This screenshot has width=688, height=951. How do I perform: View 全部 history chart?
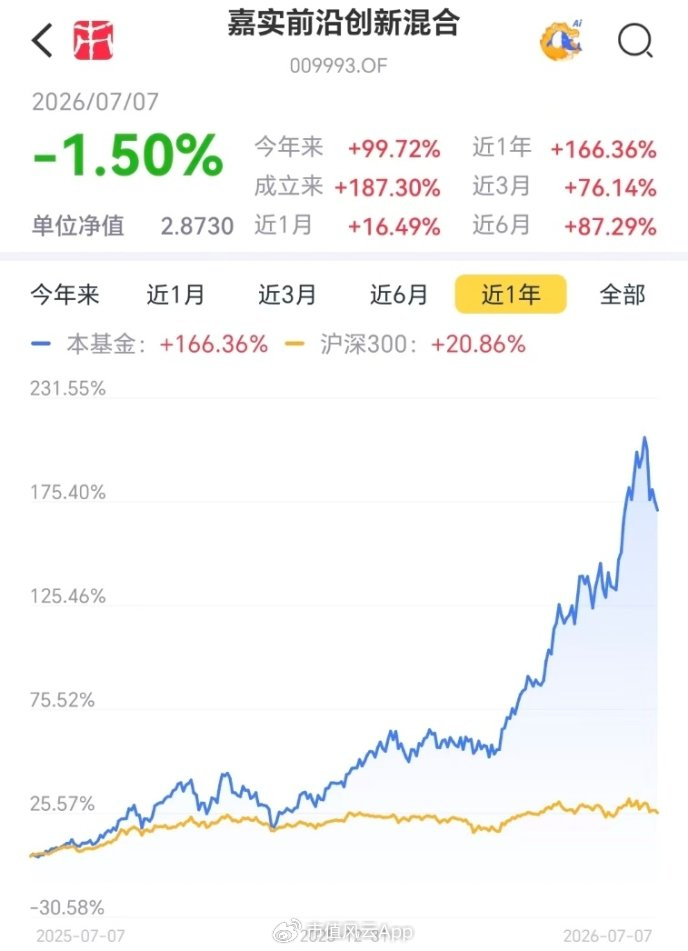coord(622,295)
